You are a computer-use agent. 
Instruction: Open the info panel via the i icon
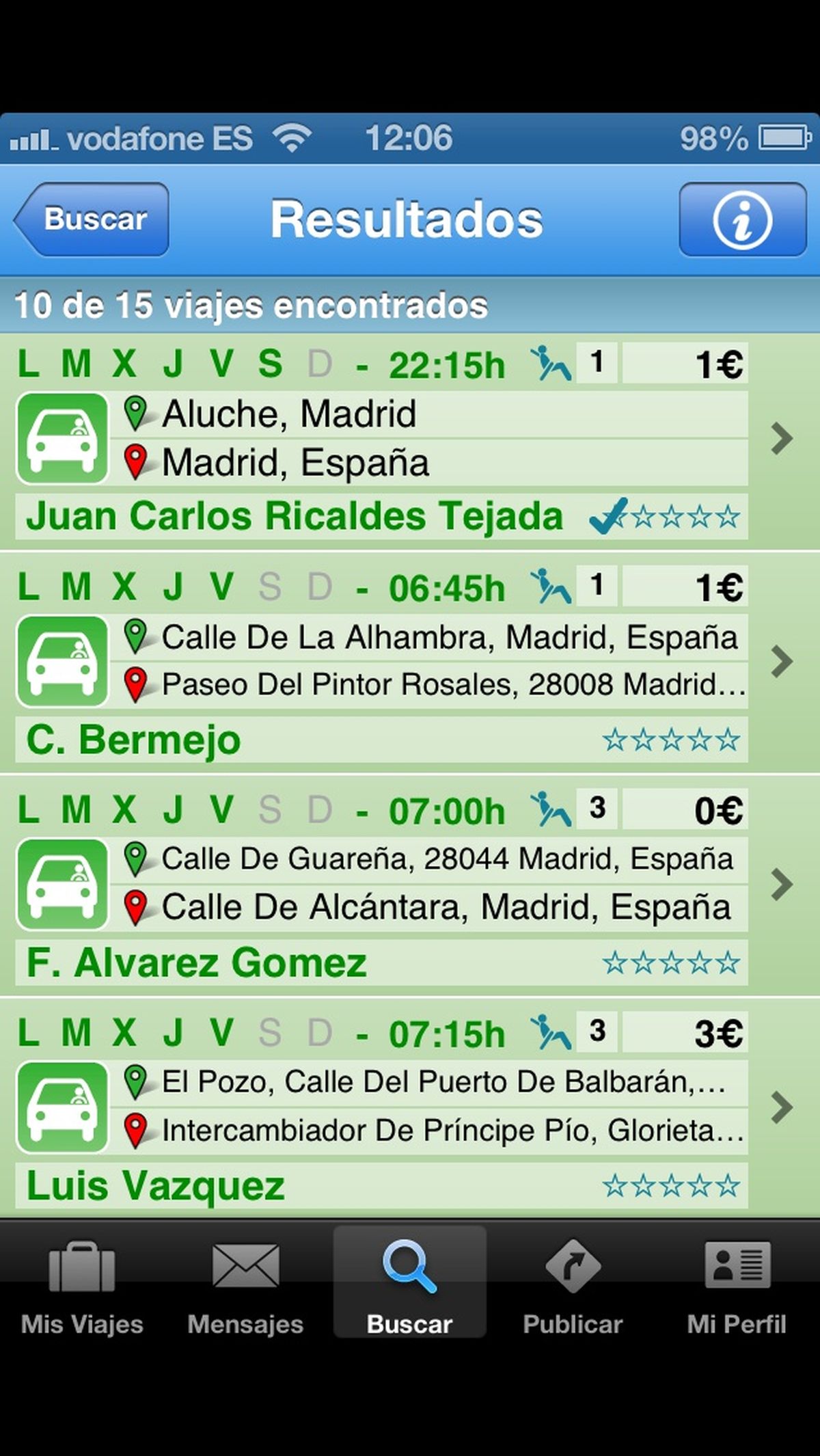[741, 219]
